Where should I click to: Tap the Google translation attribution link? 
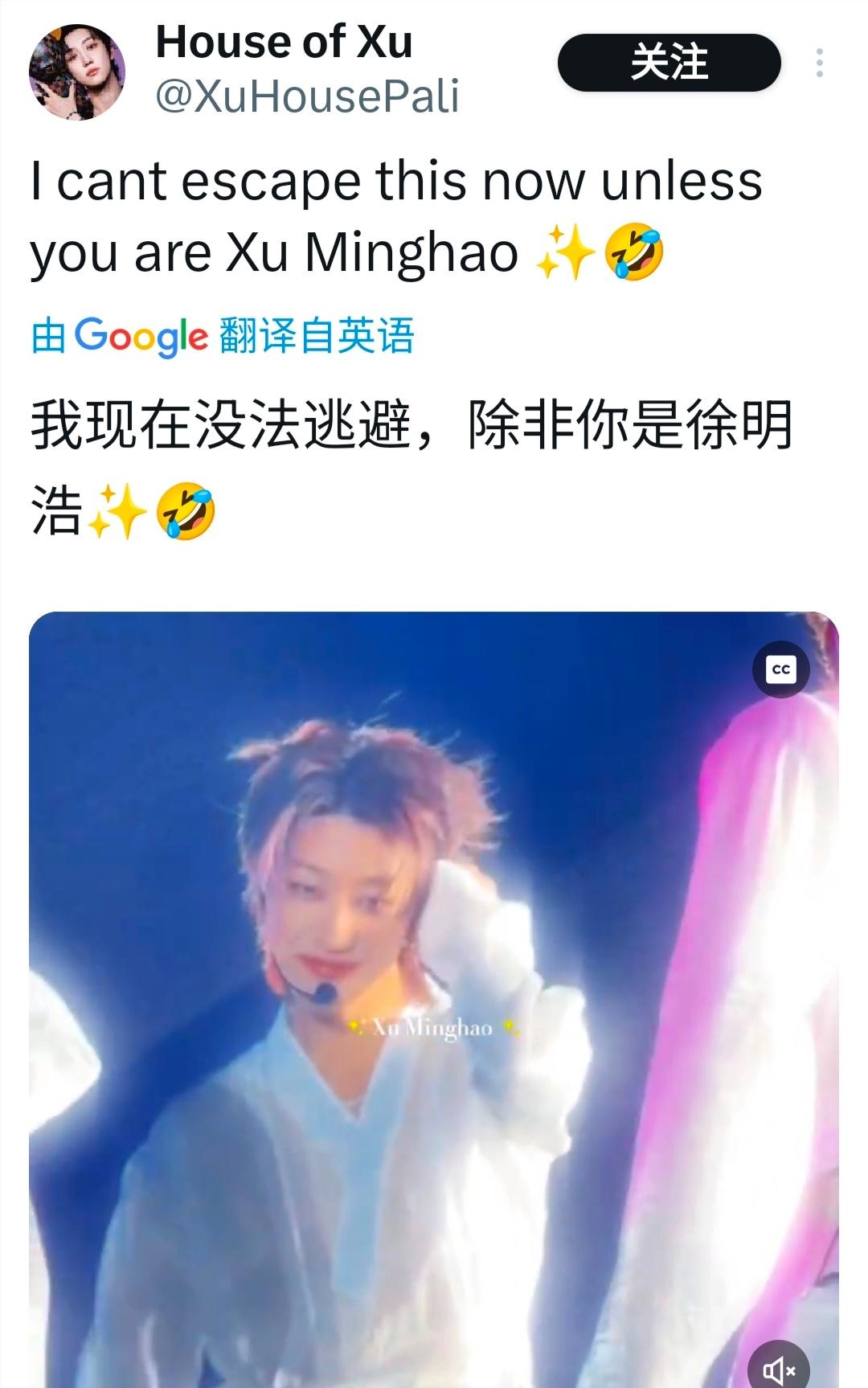[223, 335]
